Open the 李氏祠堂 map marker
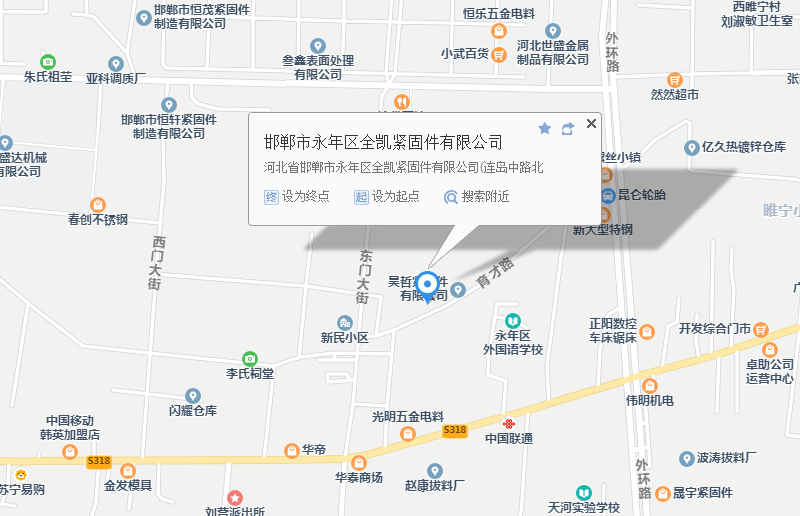Screen dimensions: 800x516 click(x=250, y=358)
